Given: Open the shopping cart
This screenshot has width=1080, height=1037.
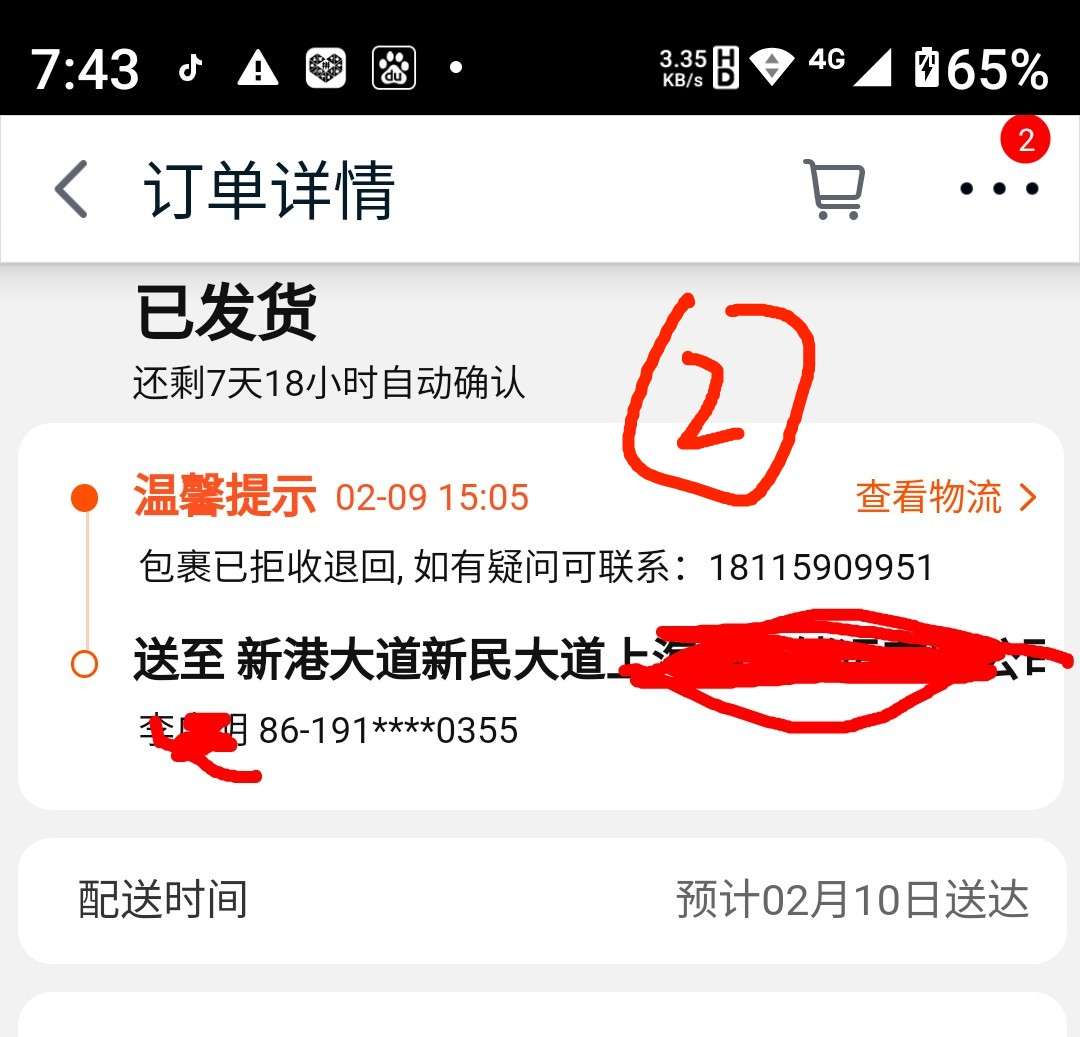Looking at the screenshot, I should (x=834, y=189).
